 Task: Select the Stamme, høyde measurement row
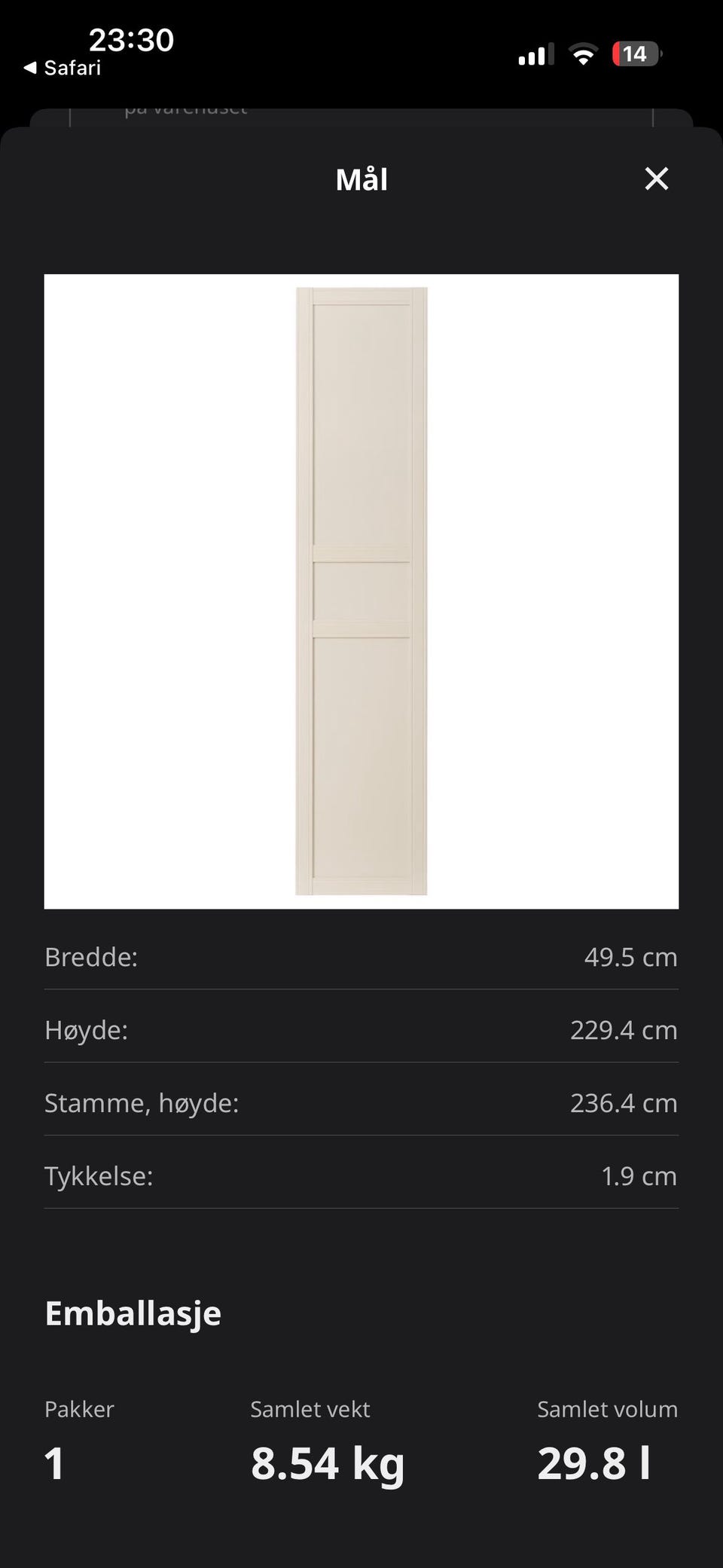(361, 1103)
